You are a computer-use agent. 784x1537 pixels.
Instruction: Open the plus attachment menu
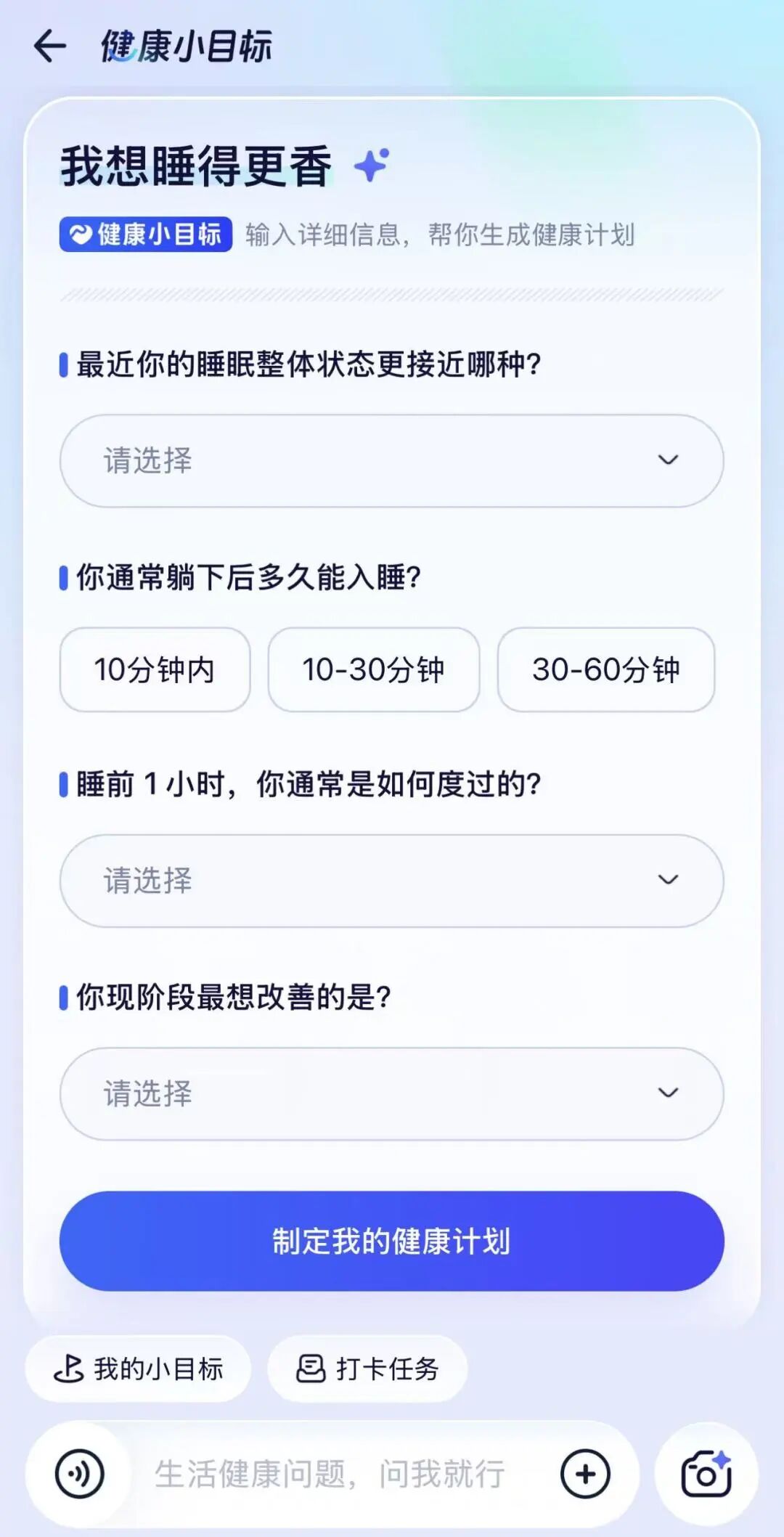point(584,1474)
